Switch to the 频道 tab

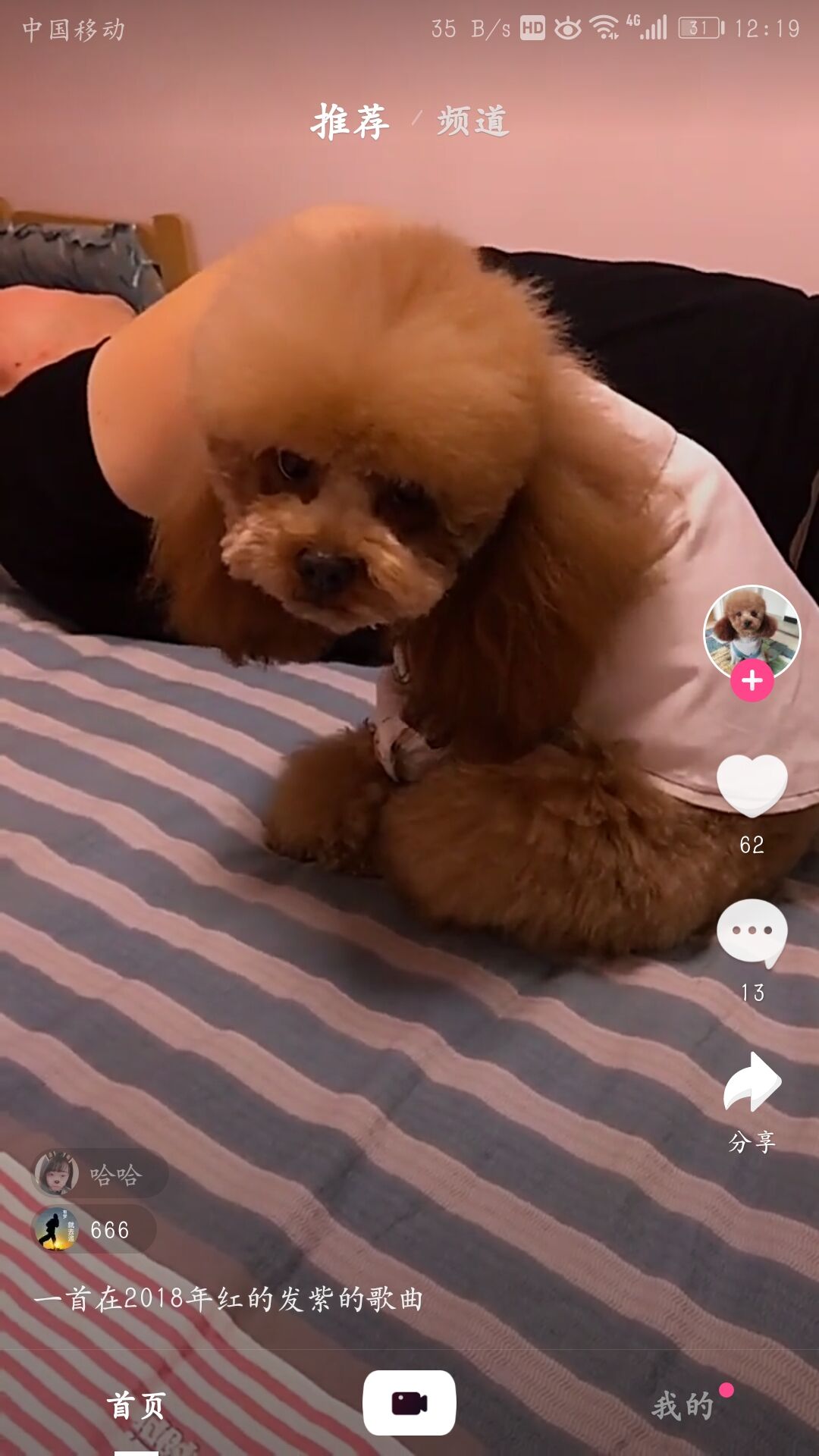(472, 121)
